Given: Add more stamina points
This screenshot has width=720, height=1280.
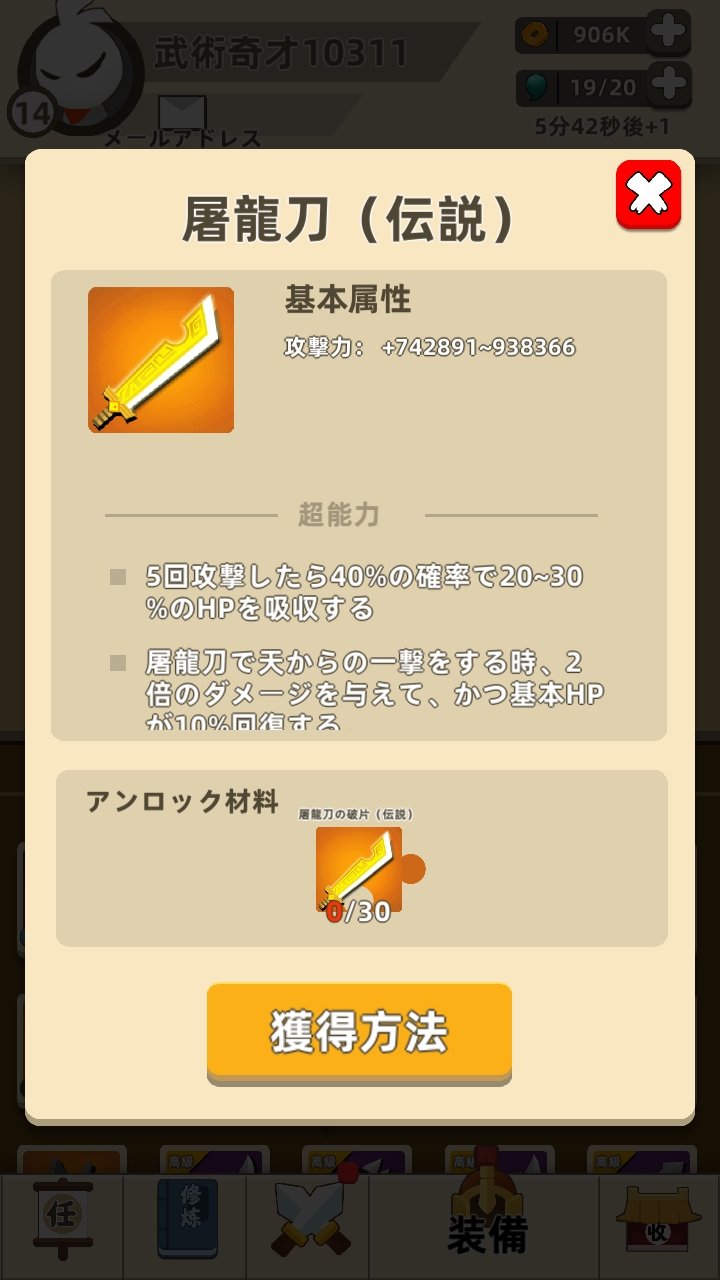Looking at the screenshot, I should pos(668,86).
